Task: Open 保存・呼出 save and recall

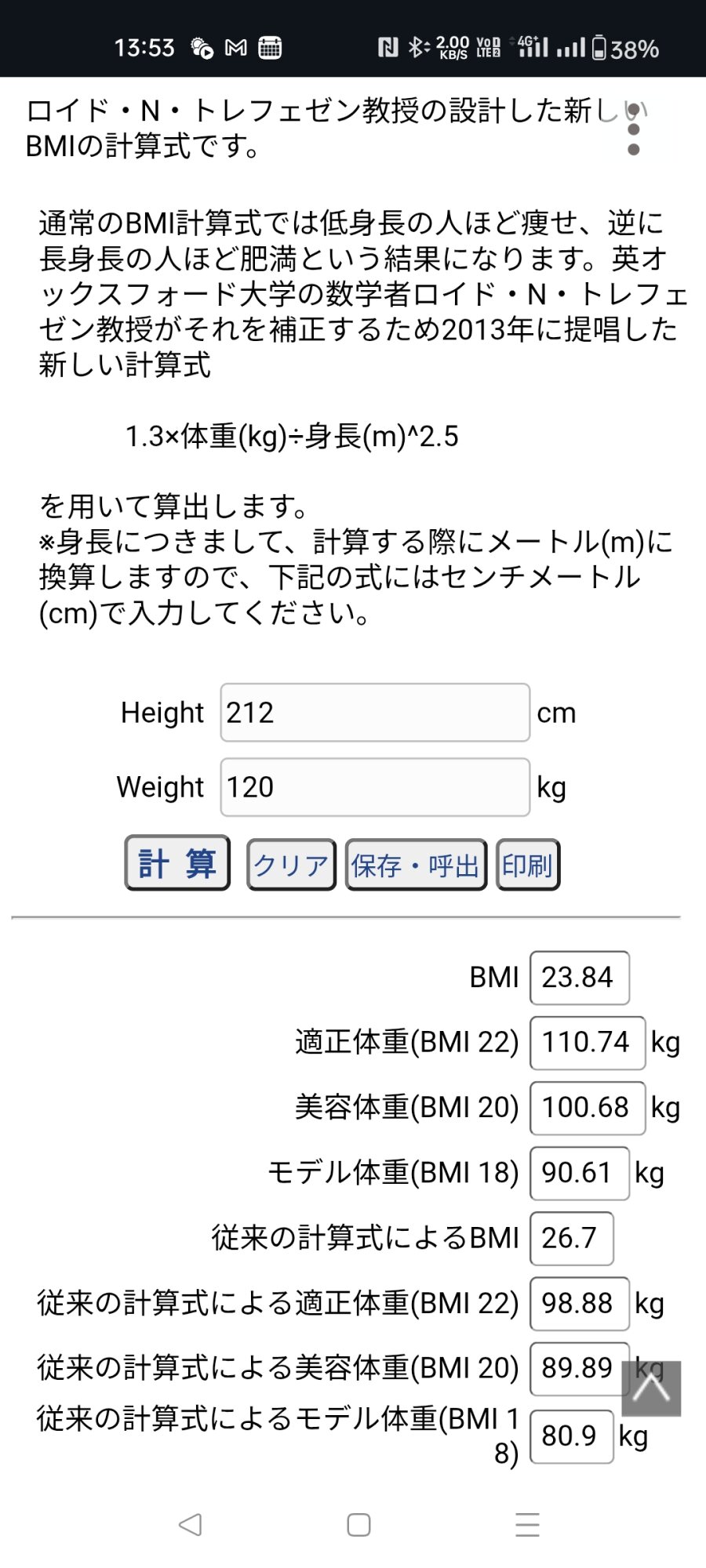Action: pyautogui.click(x=416, y=865)
